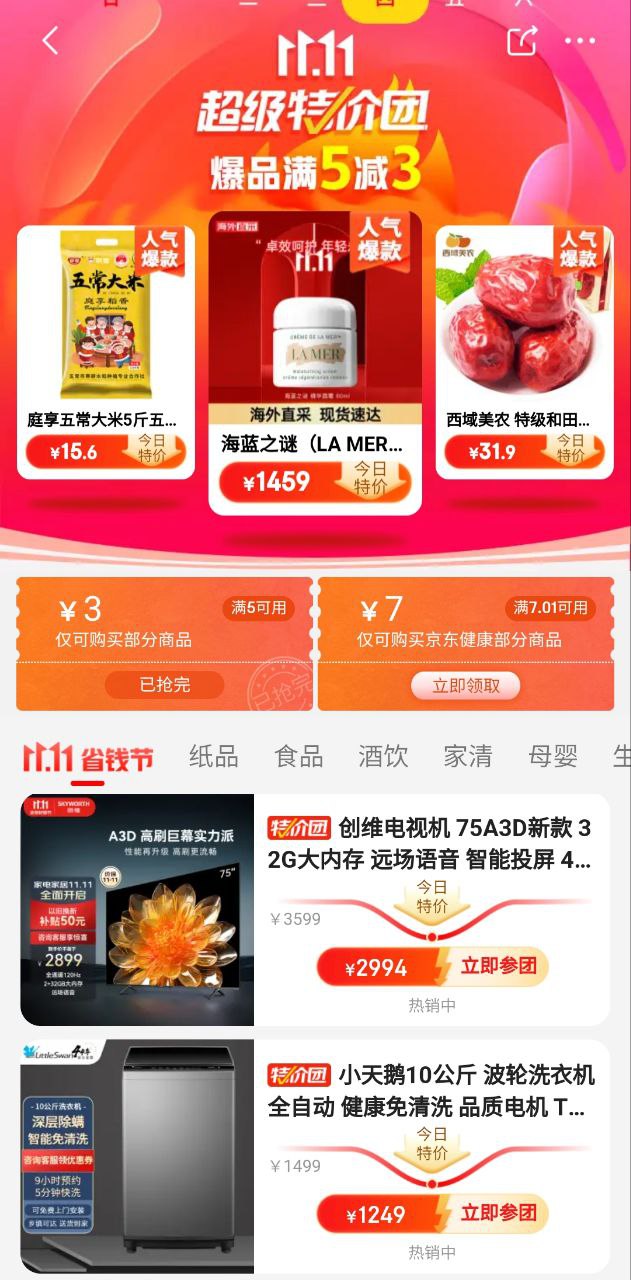Join group deal for 创维电视机 at ¥2994
The width and height of the screenshot is (631, 1280).
[x=497, y=967]
